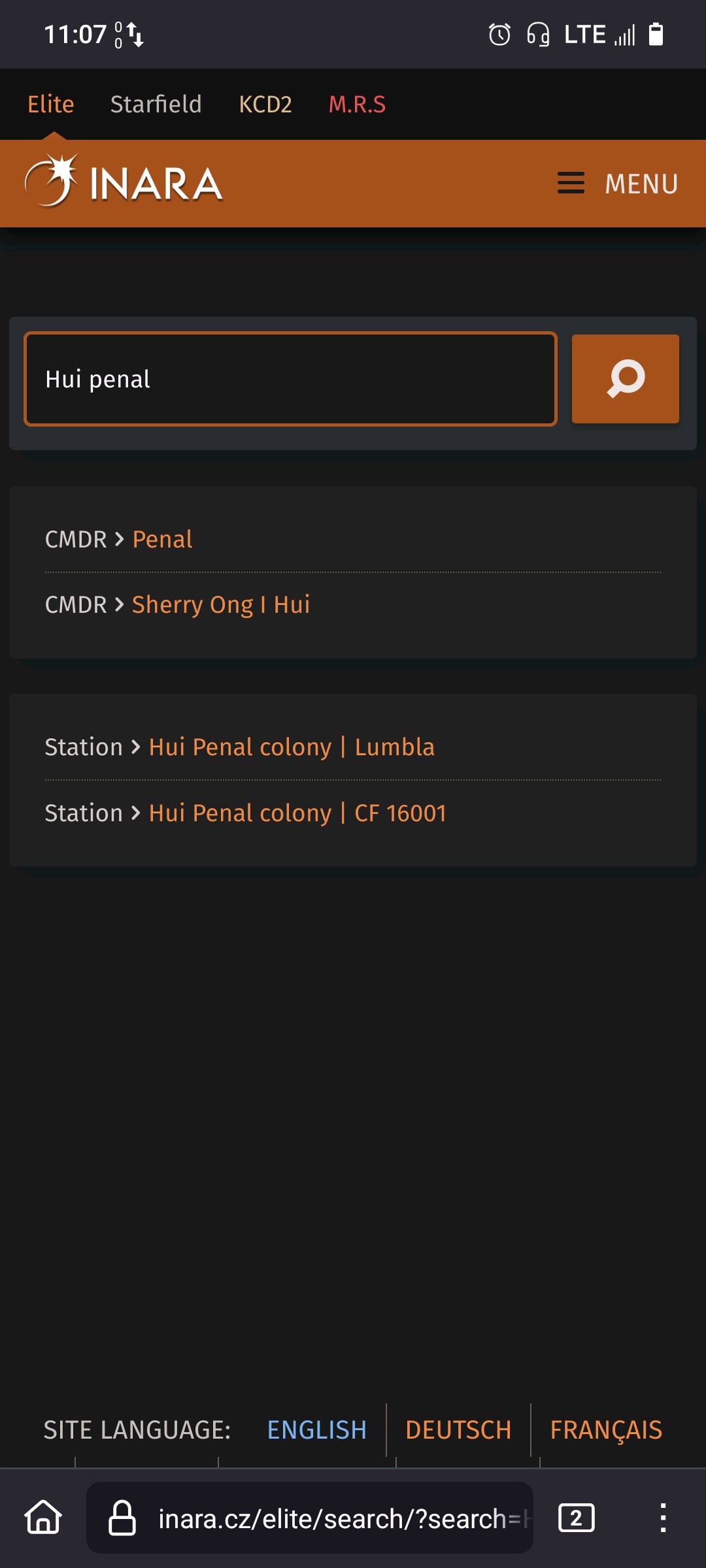Open the KCD2 section
The image size is (706, 1568).
pos(265,105)
